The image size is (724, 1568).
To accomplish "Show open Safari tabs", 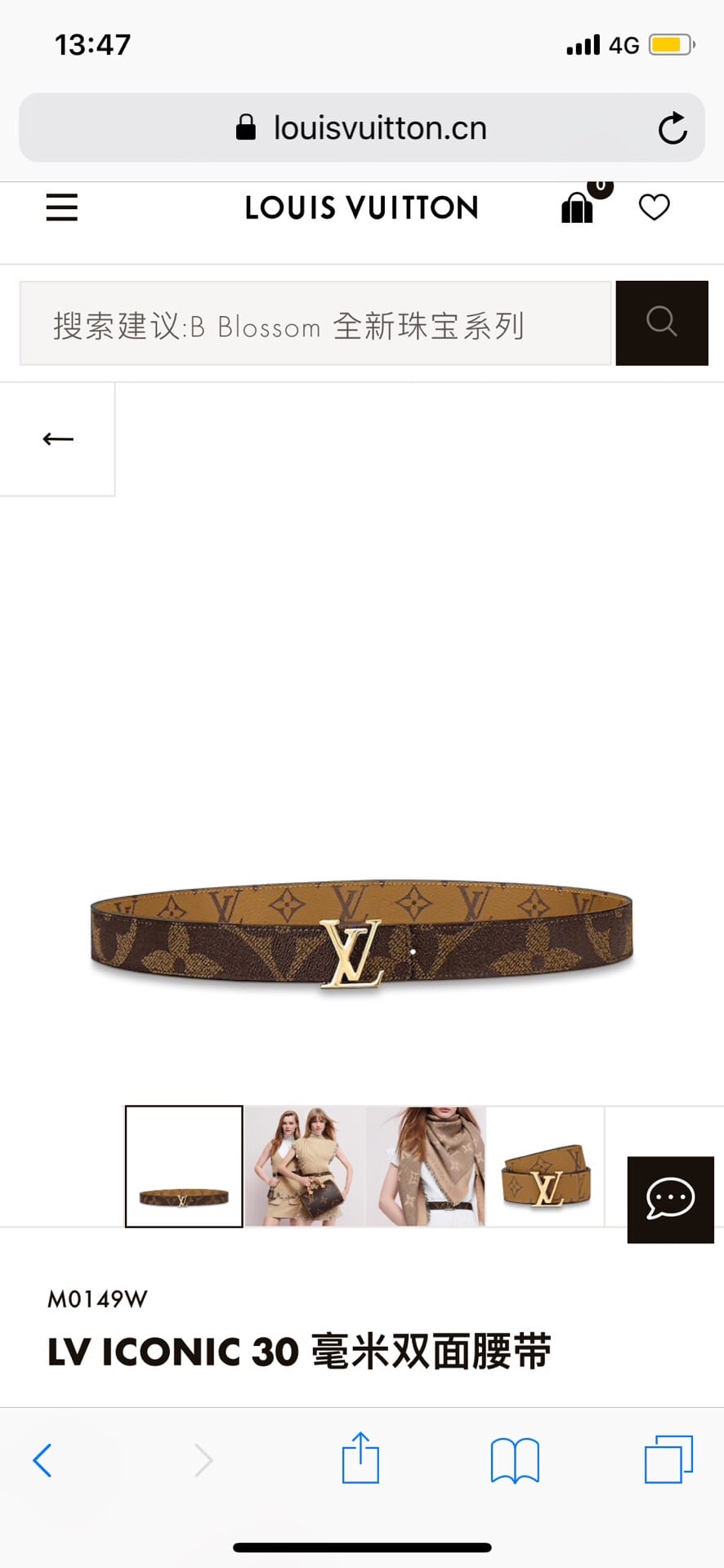I will click(668, 1460).
